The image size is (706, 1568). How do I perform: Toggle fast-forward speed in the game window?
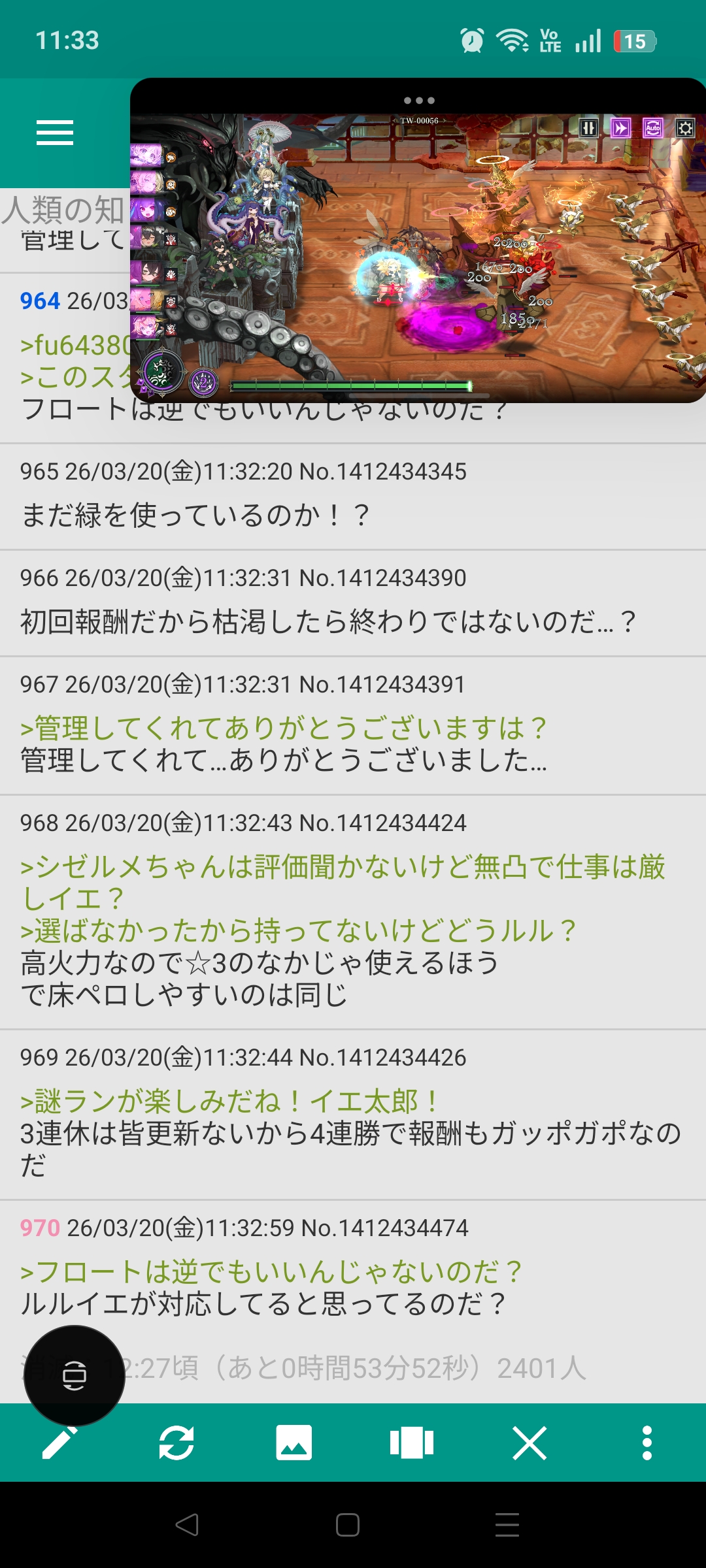click(x=620, y=128)
